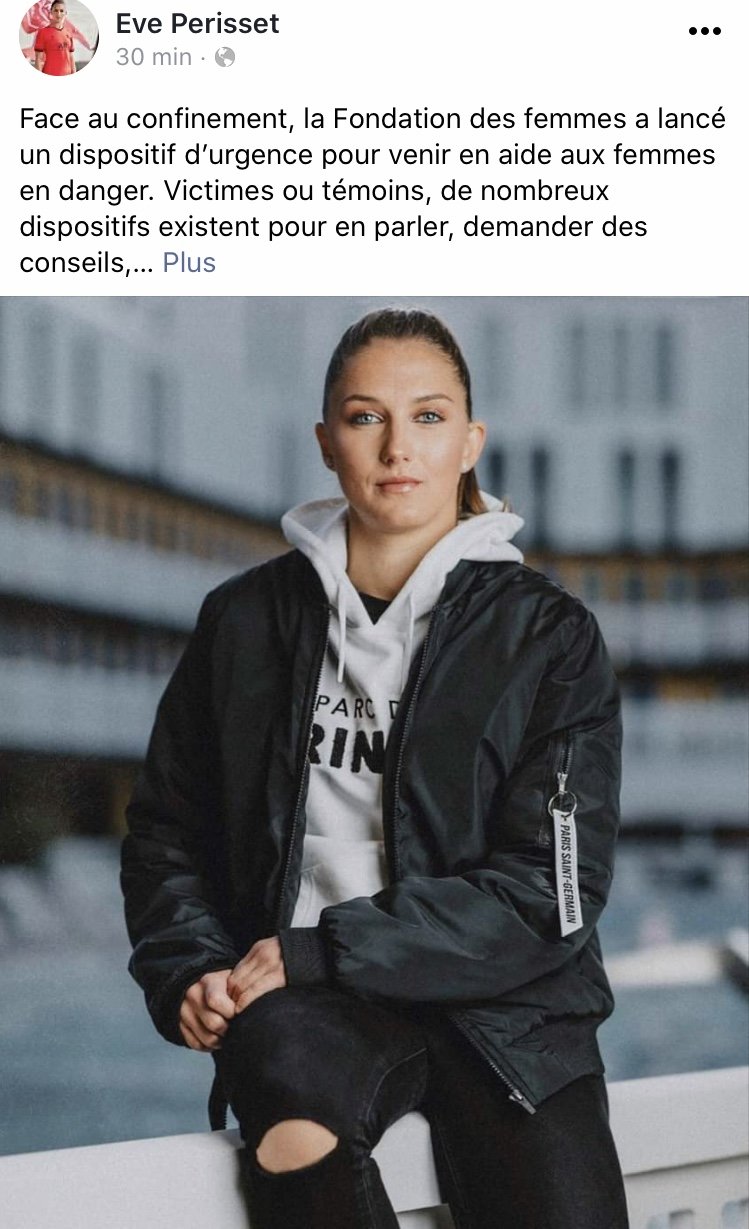This screenshot has width=749, height=1229.
Task: Open the post's three-dot options menu
Action: click(x=704, y=31)
